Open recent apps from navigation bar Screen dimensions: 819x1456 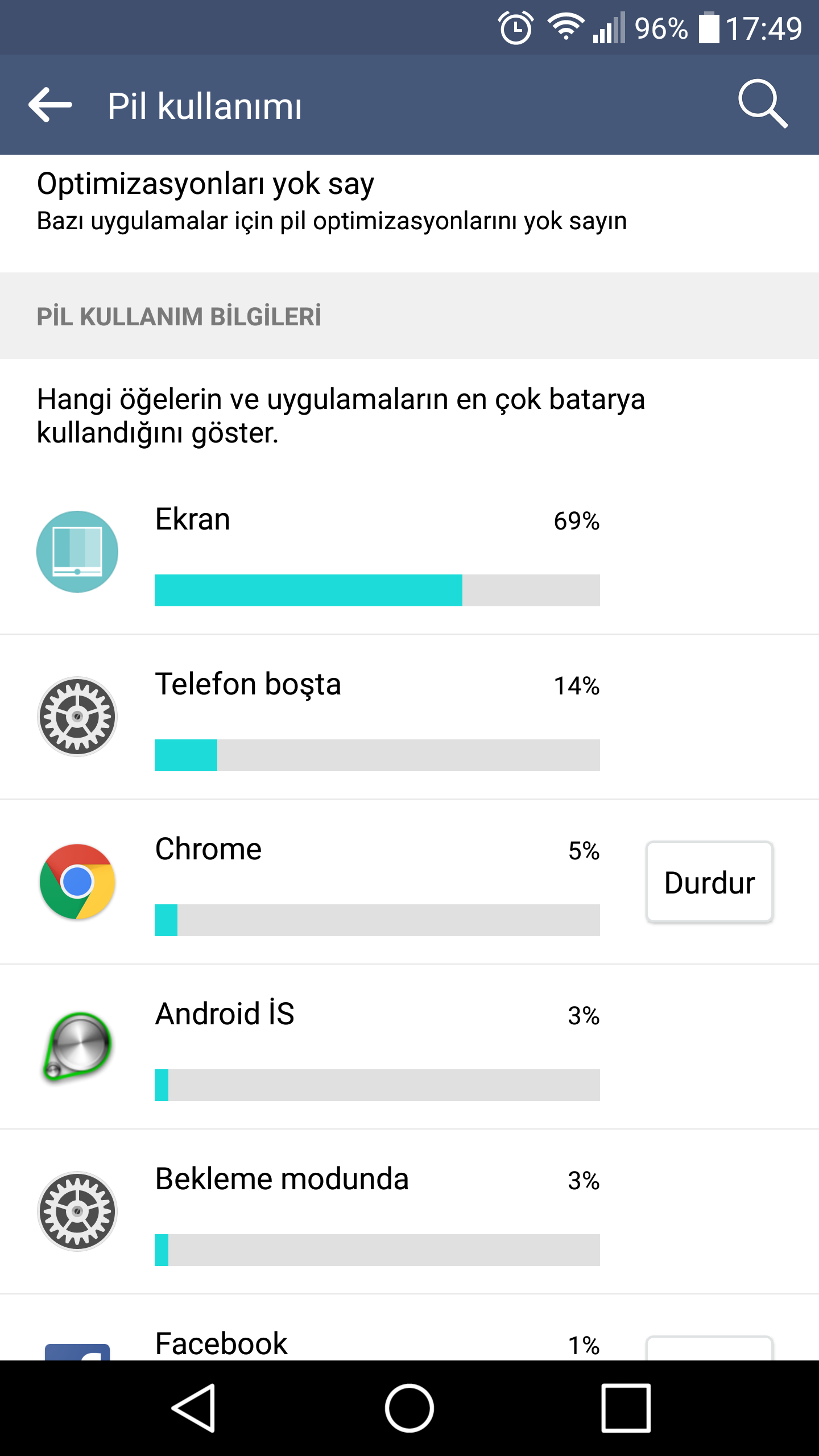click(x=626, y=1408)
